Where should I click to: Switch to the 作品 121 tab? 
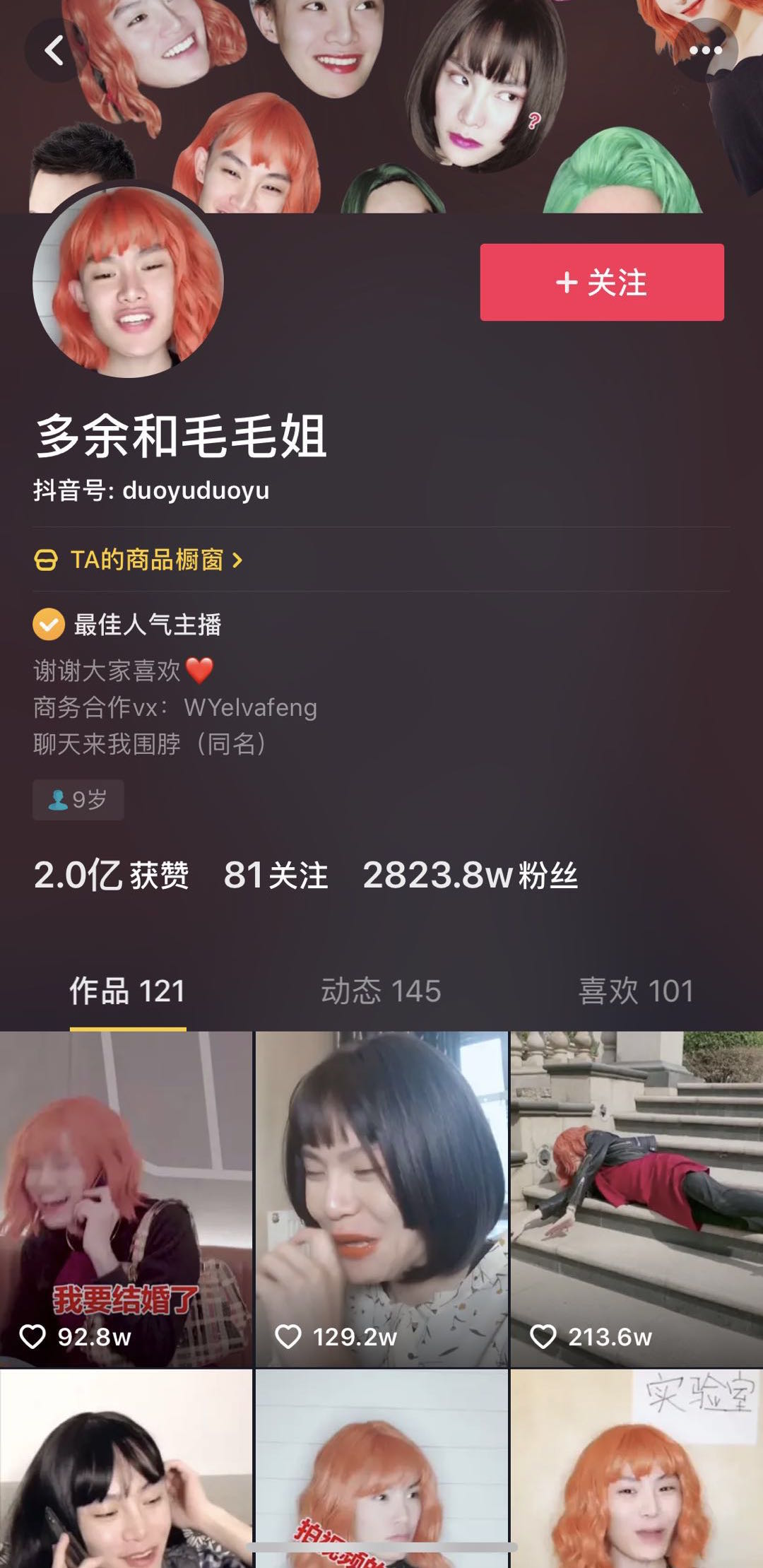pos(127,991)
